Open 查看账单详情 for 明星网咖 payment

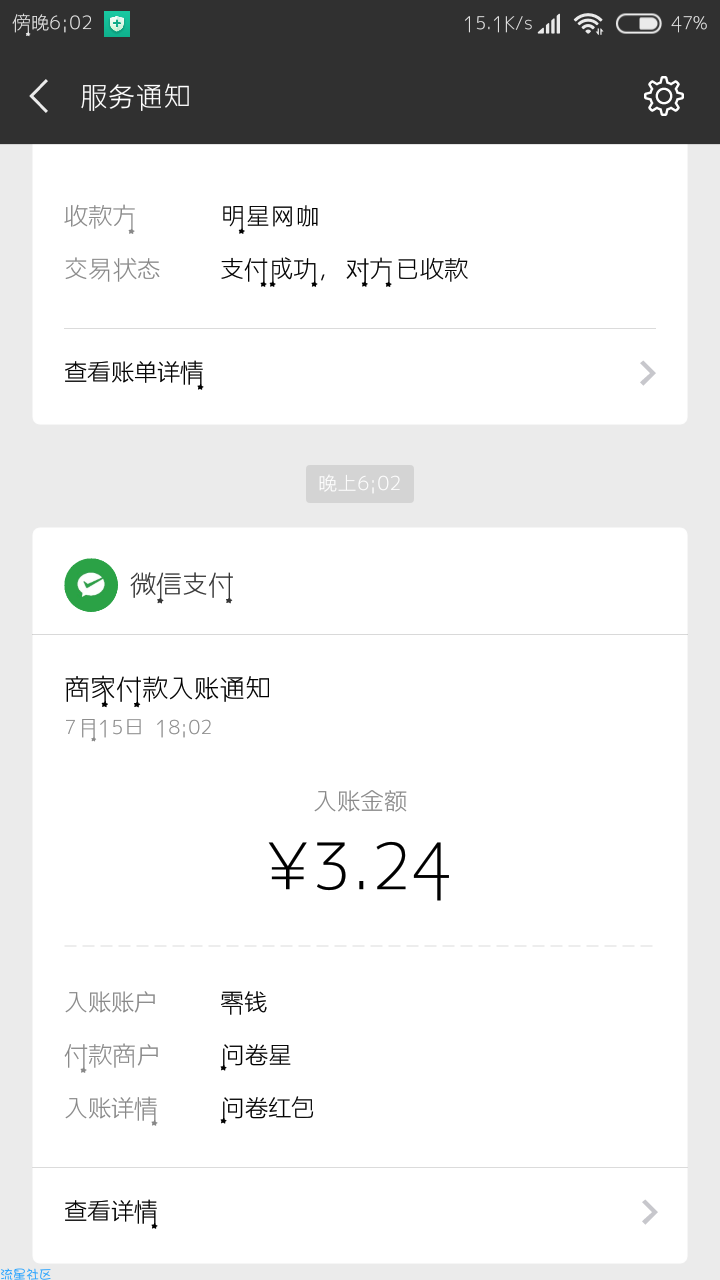pyautogui.click(x=360, y=374)
